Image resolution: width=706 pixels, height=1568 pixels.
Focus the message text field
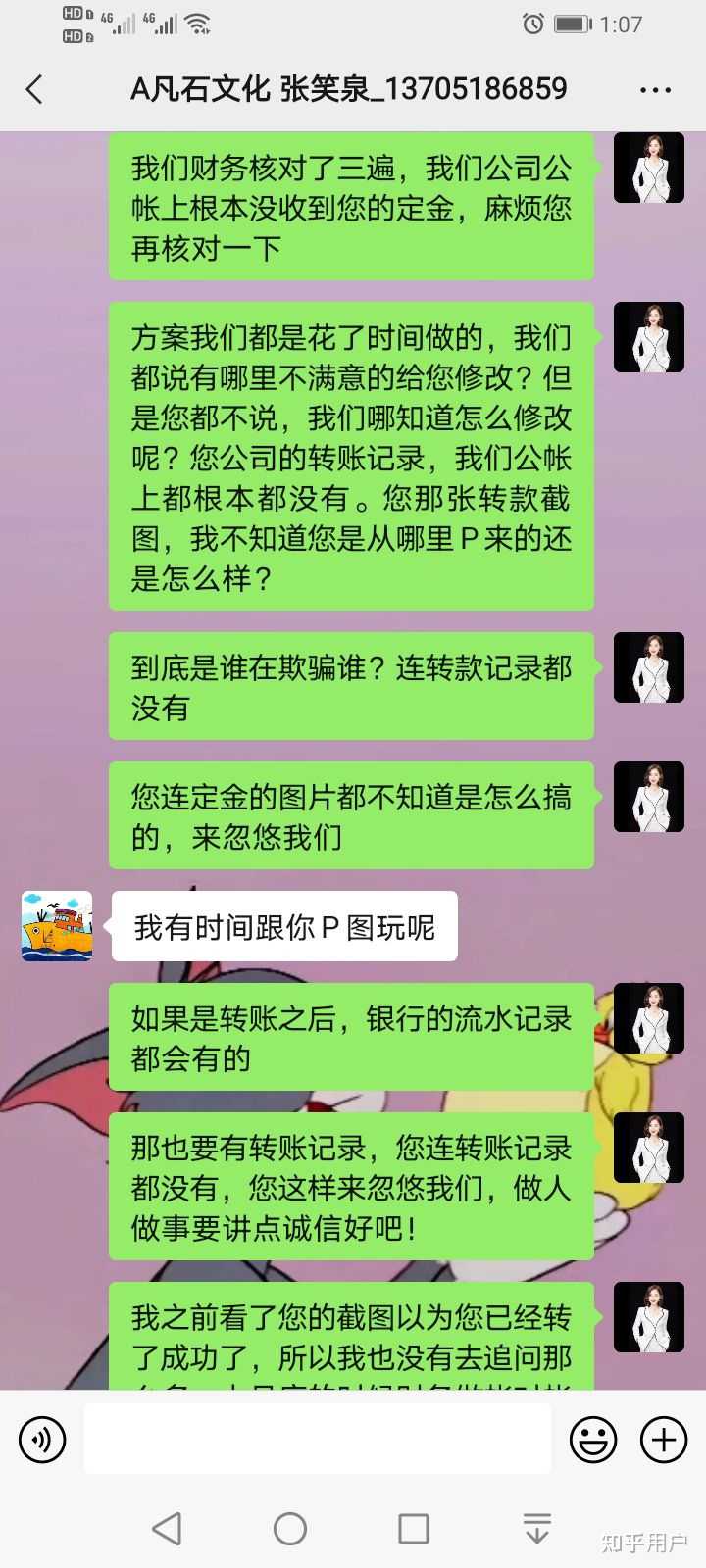[x=317, y=1440]
